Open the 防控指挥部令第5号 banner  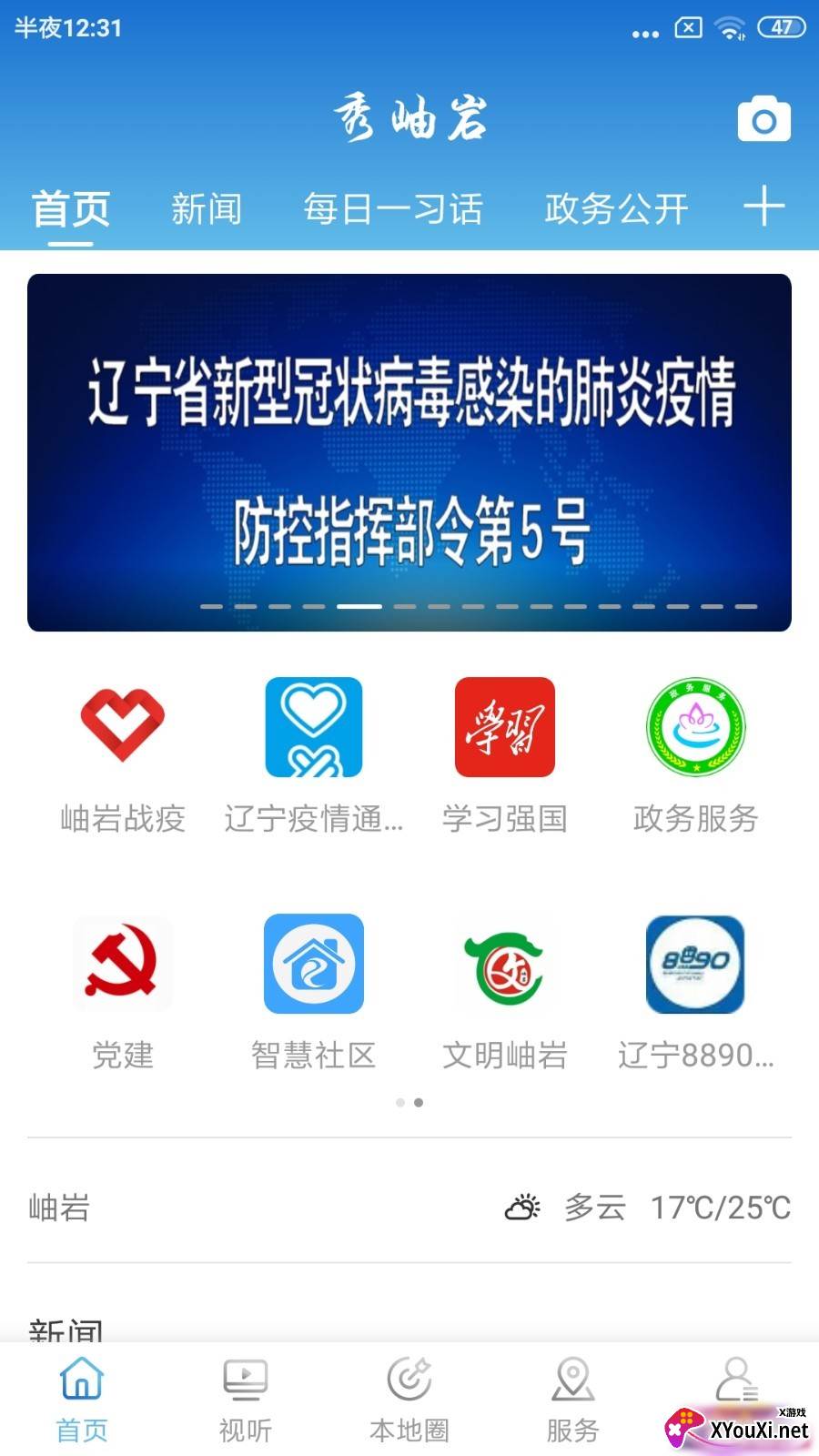409,452
